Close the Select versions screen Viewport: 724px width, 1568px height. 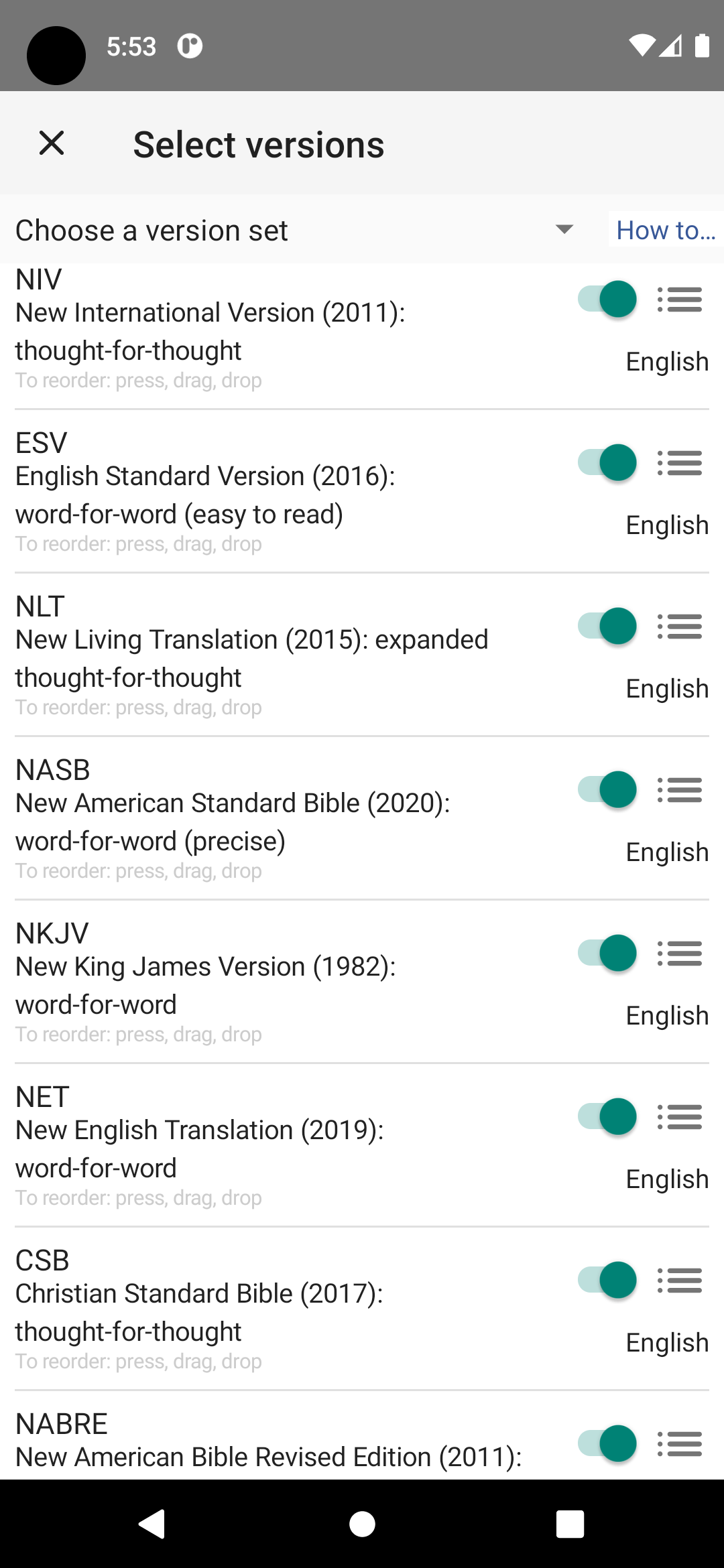pos(52,143)
